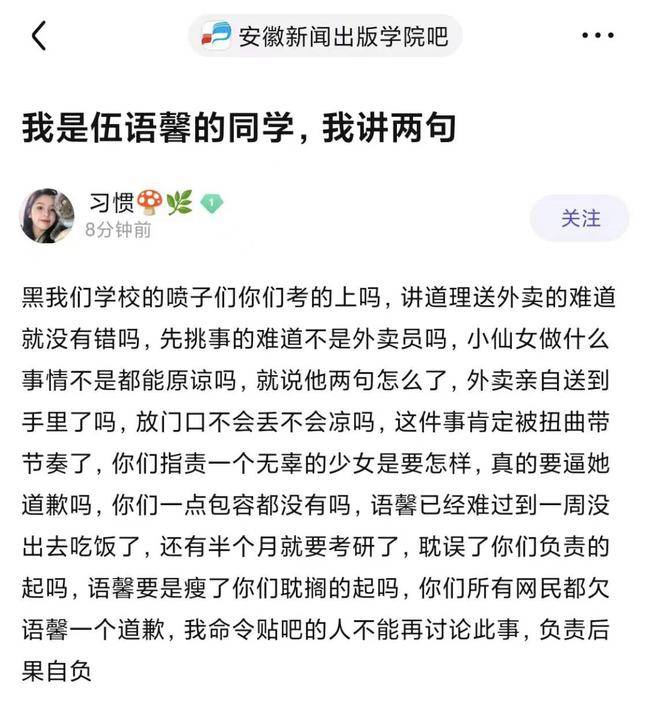Follow the poster with the 关注 button
Image resolution: width=650 pixels, height=711 pixels.
click(580, 218)
